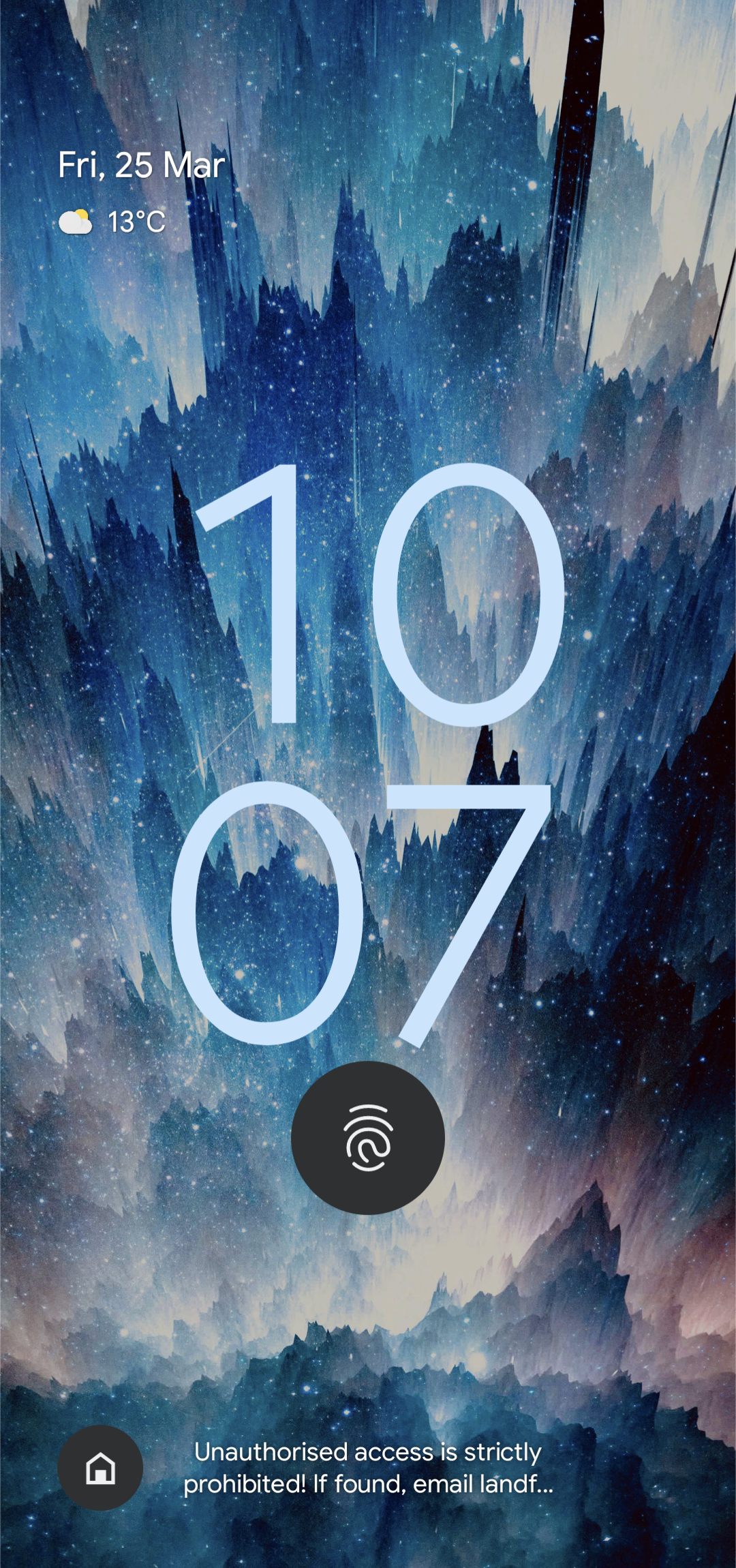Image resolution: width=736 pixels, height=1568 pixels.
Task: Open the 13°C weather widget
Action: tap(112, 222)
